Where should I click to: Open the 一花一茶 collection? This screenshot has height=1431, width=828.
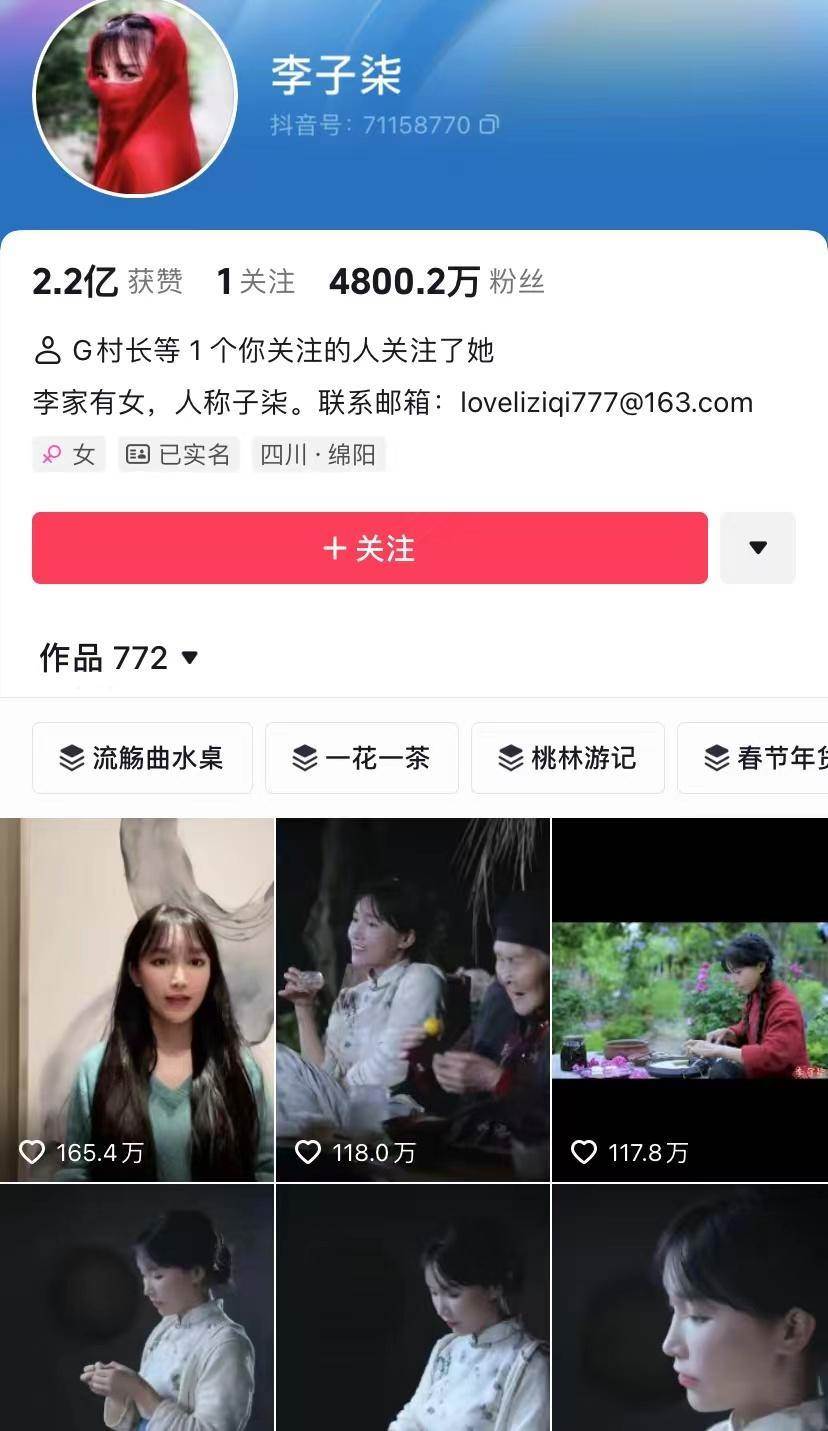click(361, 758)
